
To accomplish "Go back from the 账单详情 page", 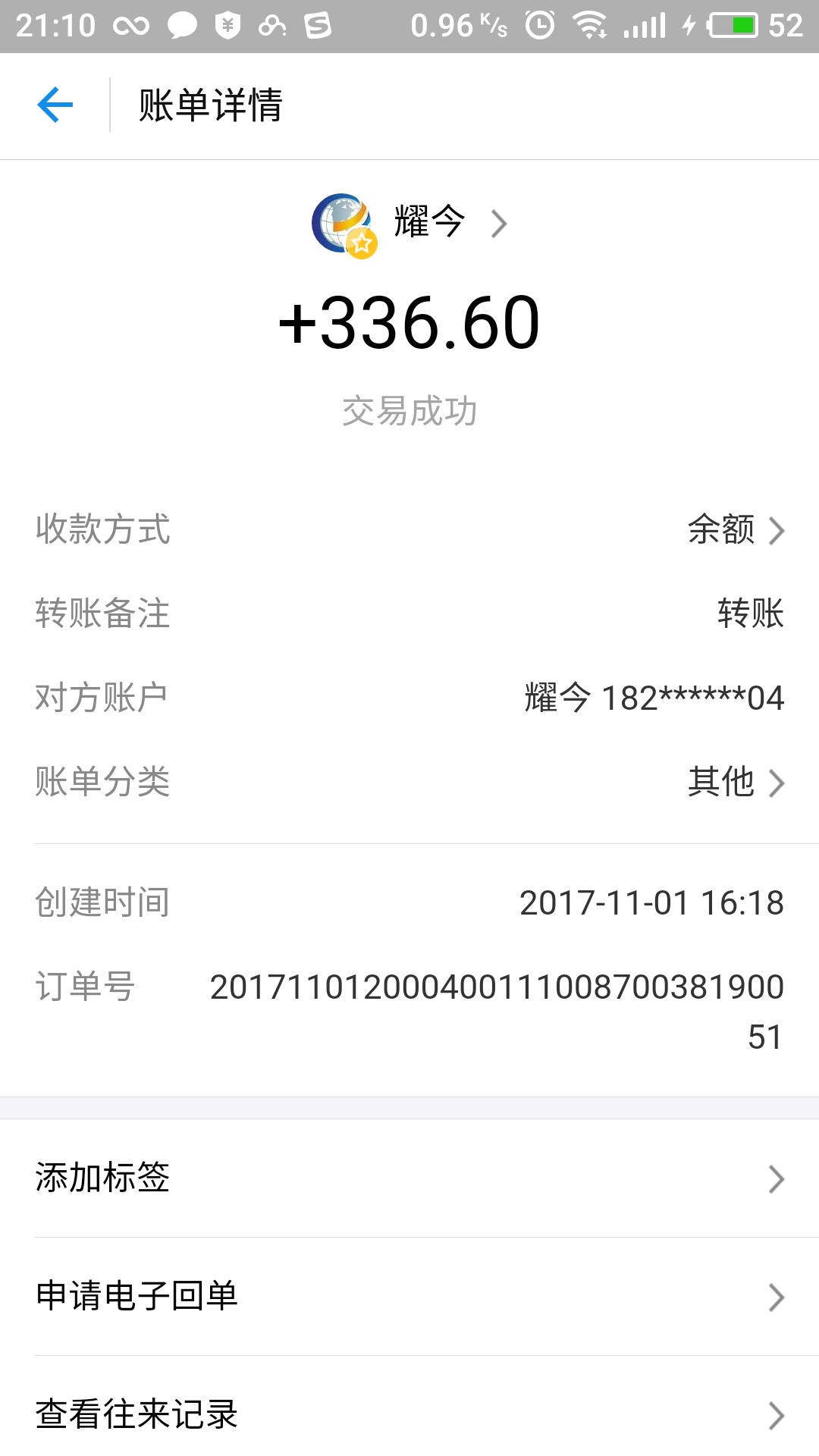I will point(55,105).
